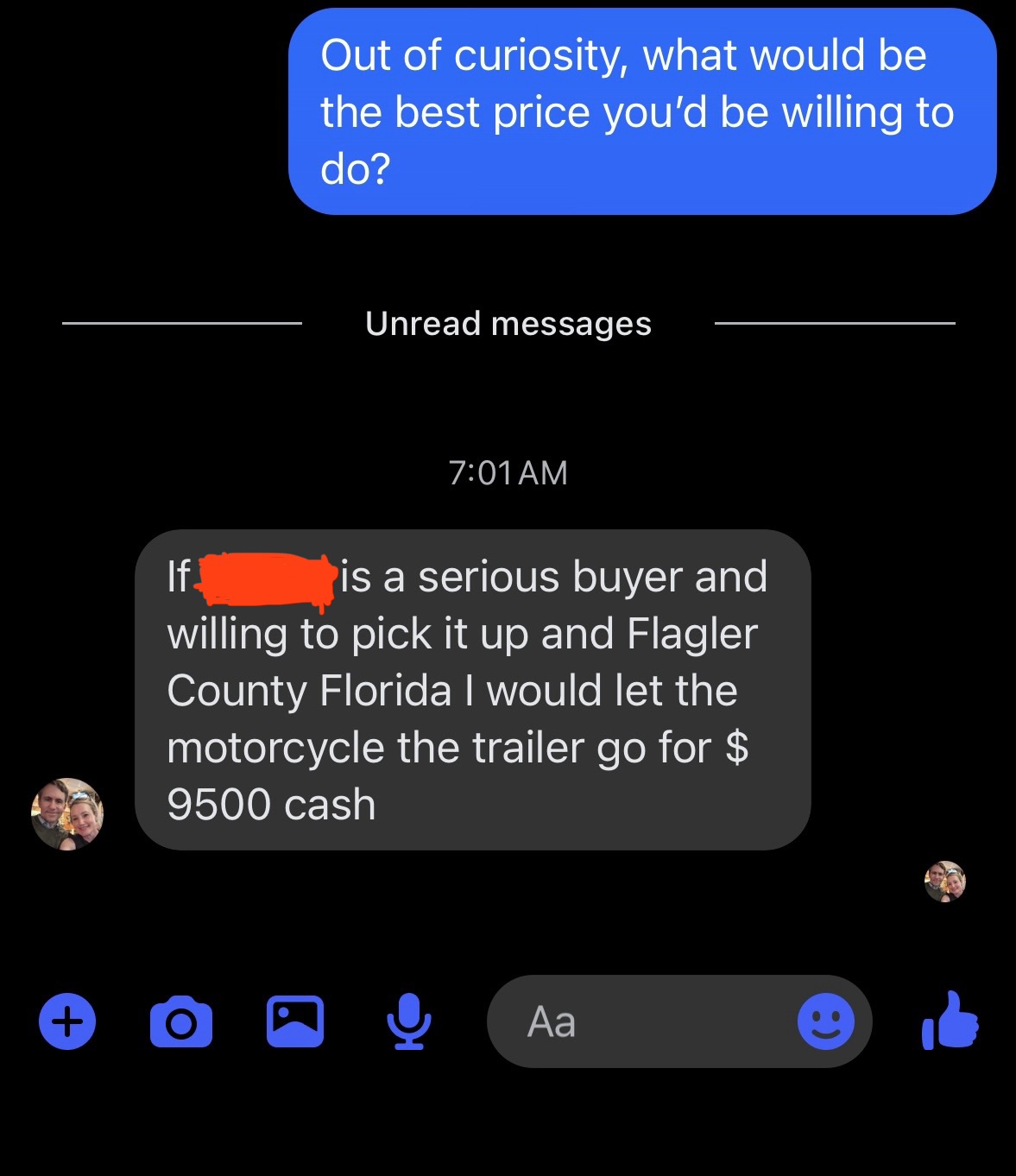Open the sender's profile picture beside the message
1016x1176 pixels.
click(x=67, y=814)
